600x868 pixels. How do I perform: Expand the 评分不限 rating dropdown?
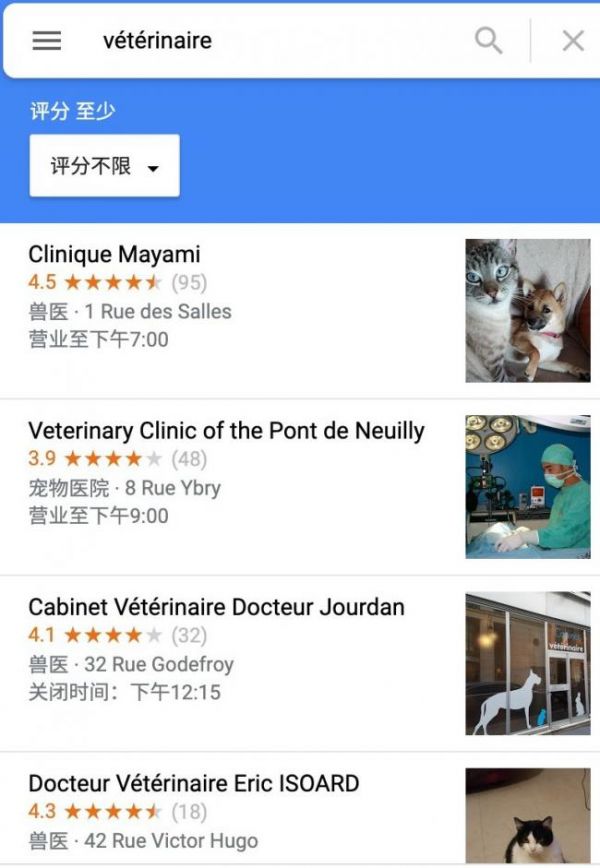(105, 167)
